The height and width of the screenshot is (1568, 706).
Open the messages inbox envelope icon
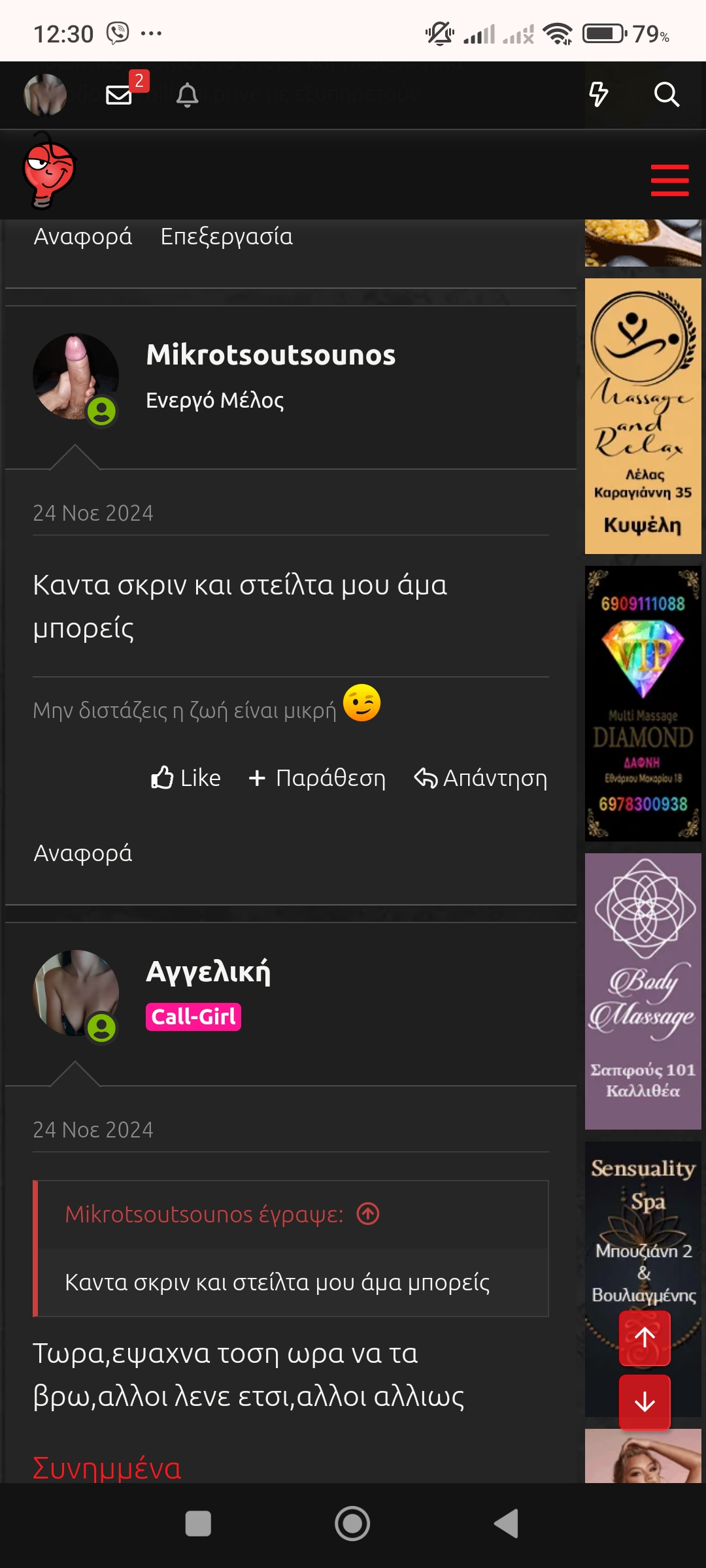[119, 95]
